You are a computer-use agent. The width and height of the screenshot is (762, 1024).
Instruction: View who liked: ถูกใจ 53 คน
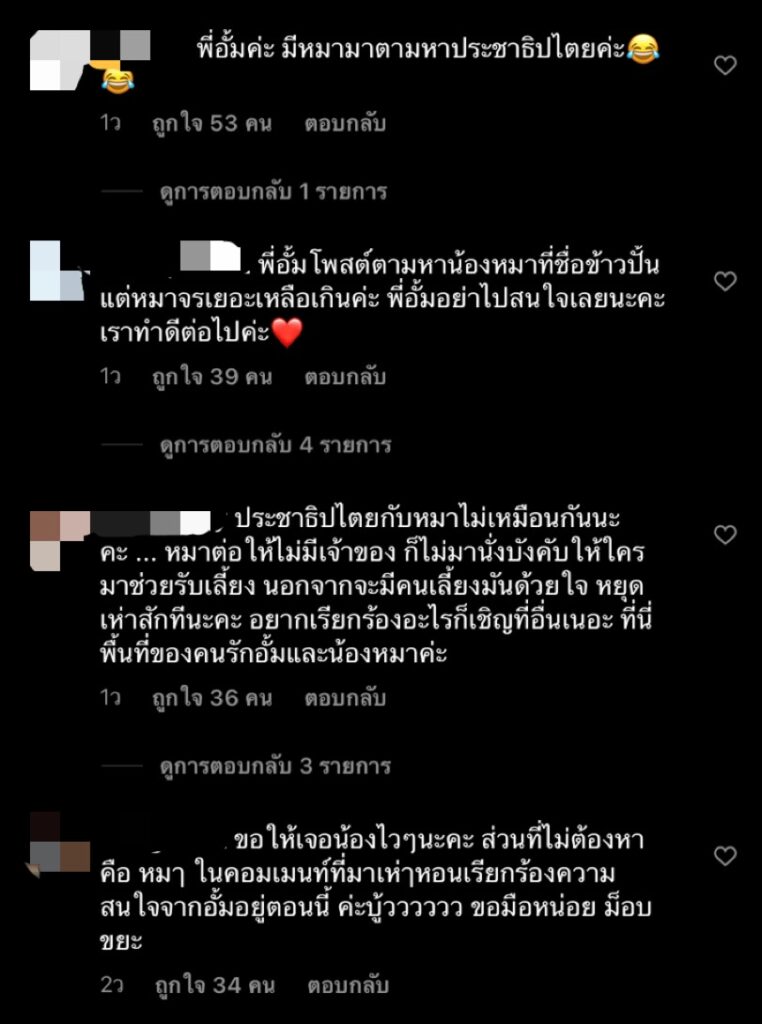(212, 124)
